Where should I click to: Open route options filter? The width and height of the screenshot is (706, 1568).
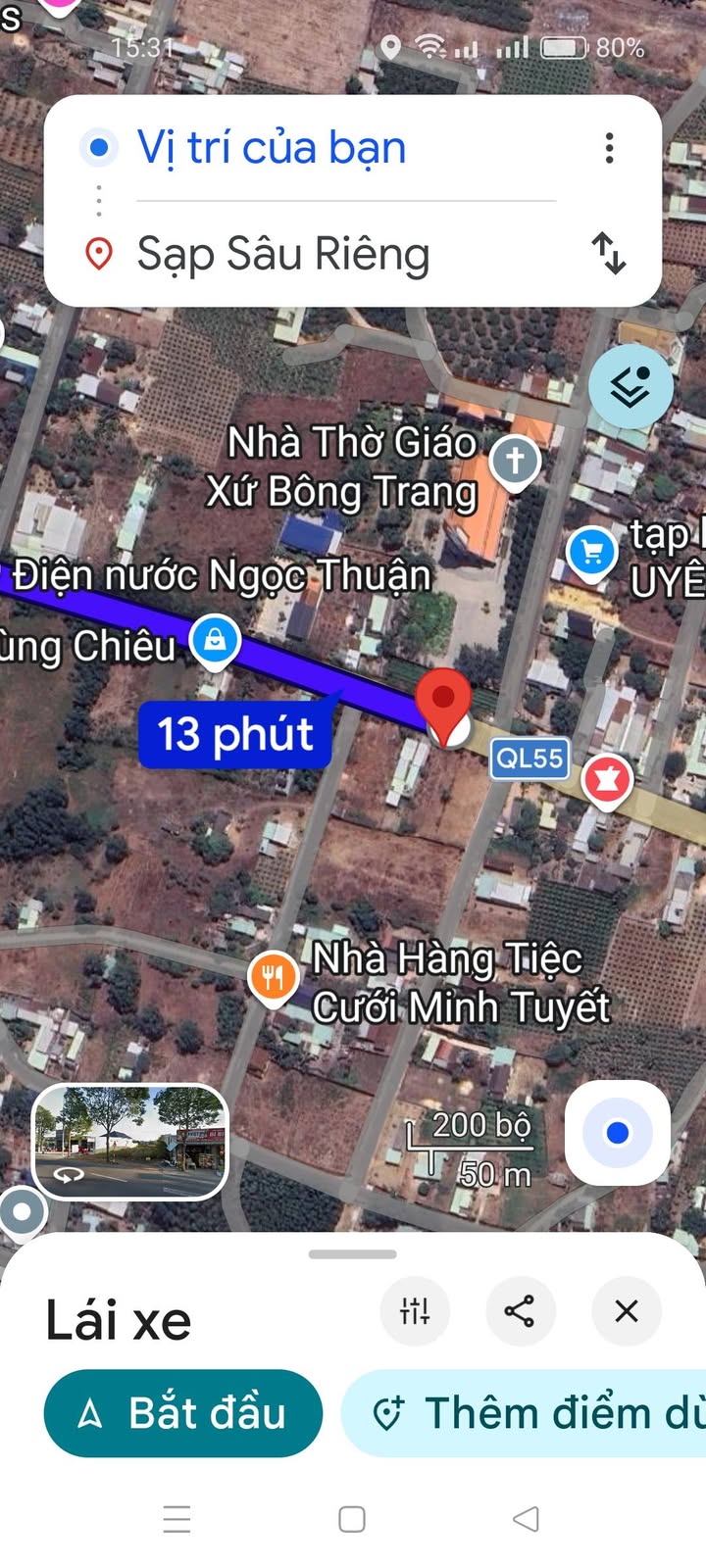click(415, 1310)
